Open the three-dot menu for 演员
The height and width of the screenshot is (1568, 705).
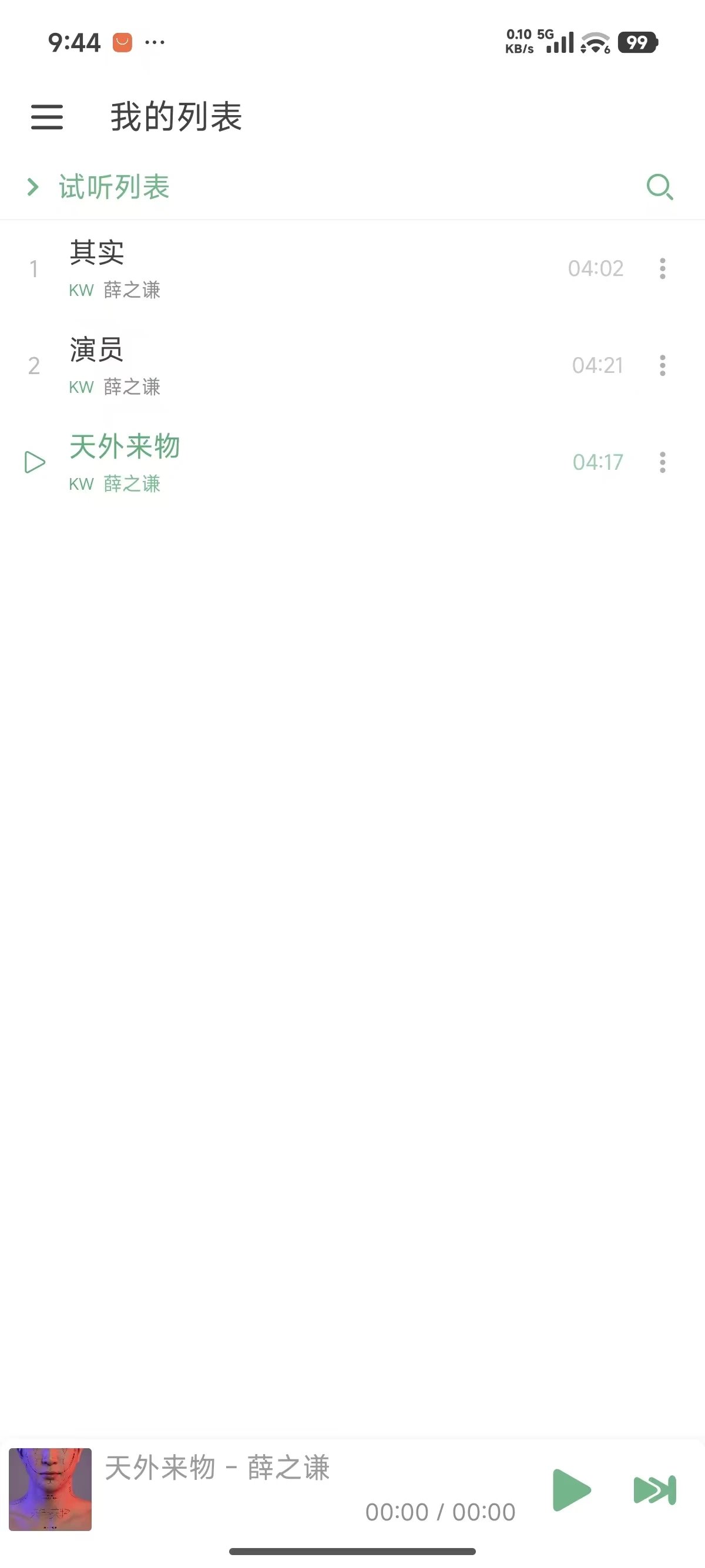(x=662, y=365)
